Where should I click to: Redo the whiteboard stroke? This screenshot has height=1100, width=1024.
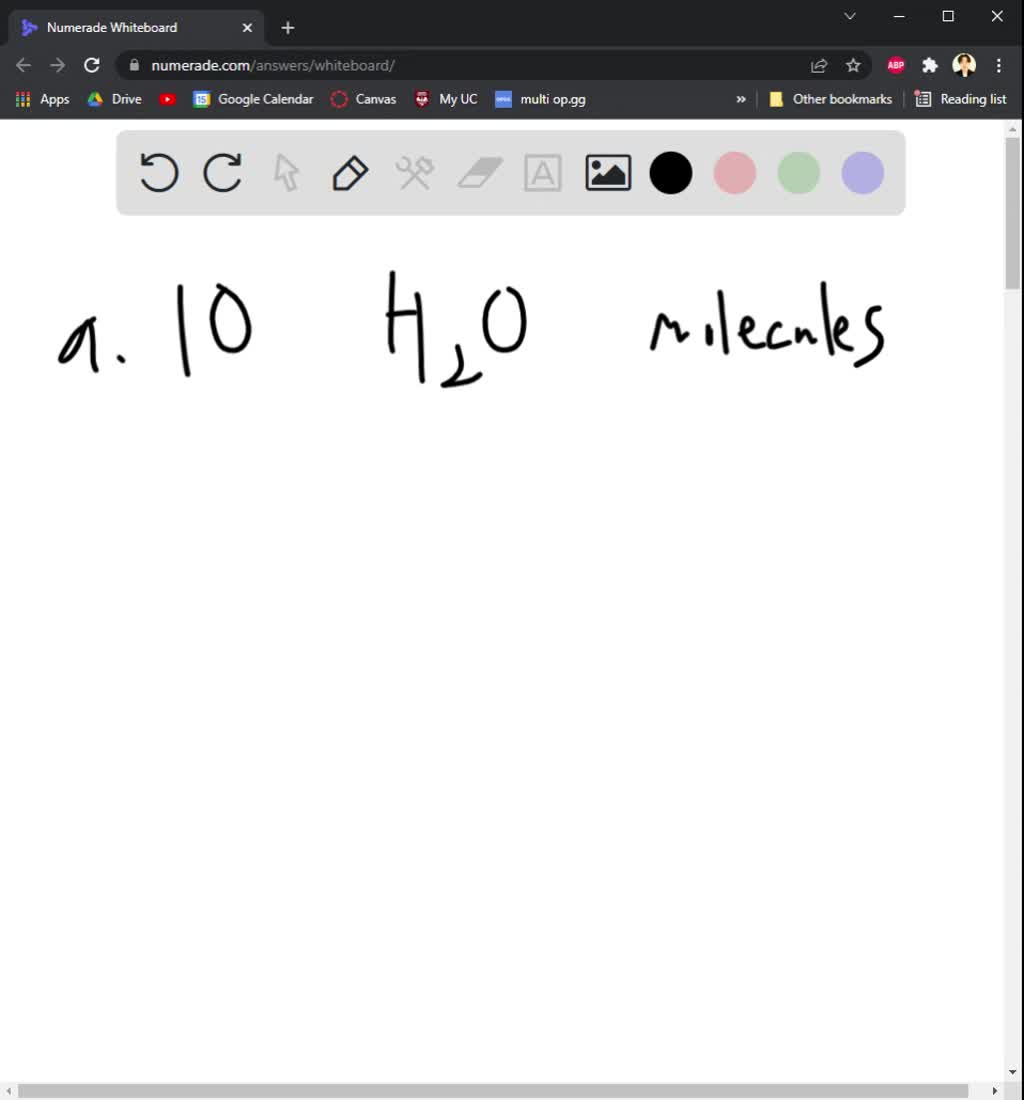coord(222,172)
